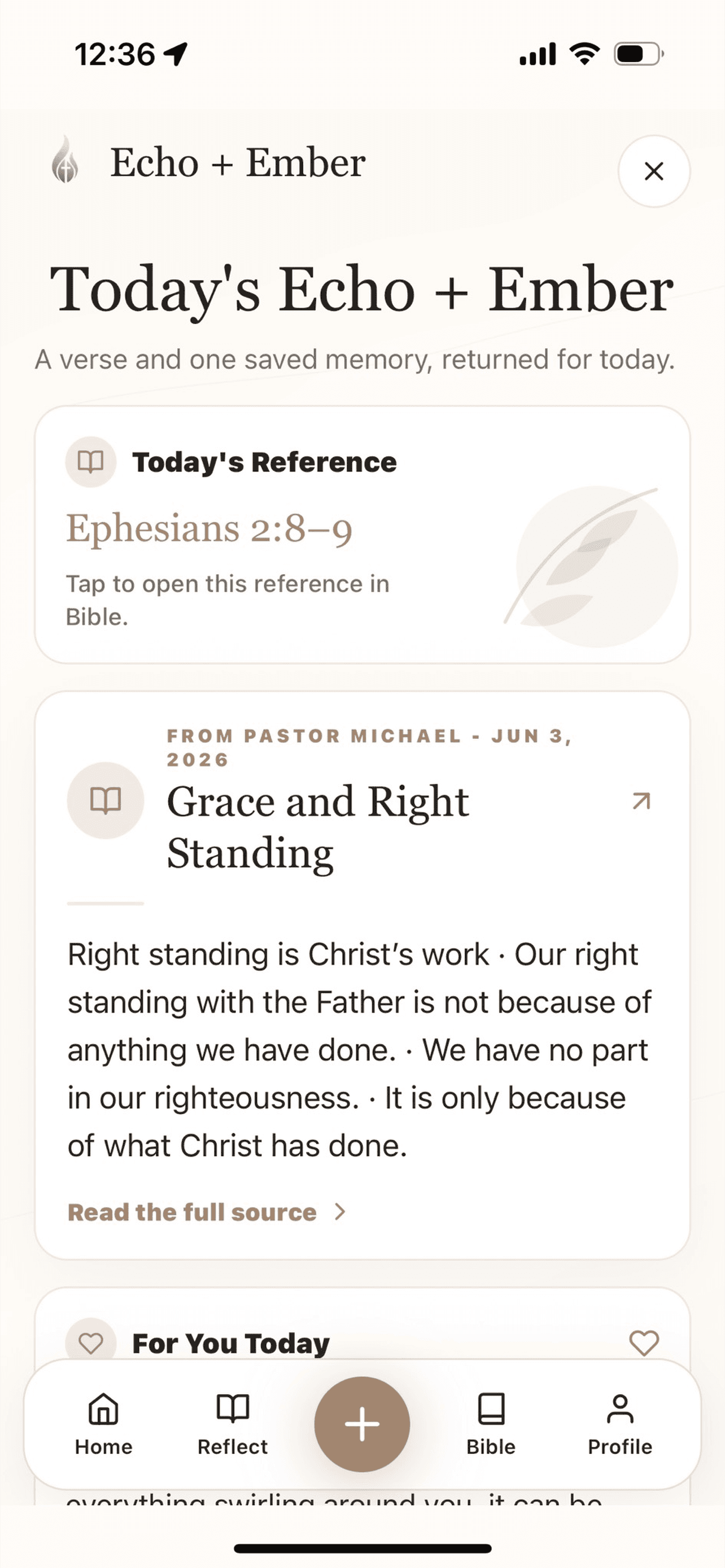Image resolution: width=725 pixels, height=1568 pixels.
Task: Go to the Home tab
Action: [103, 1424]
